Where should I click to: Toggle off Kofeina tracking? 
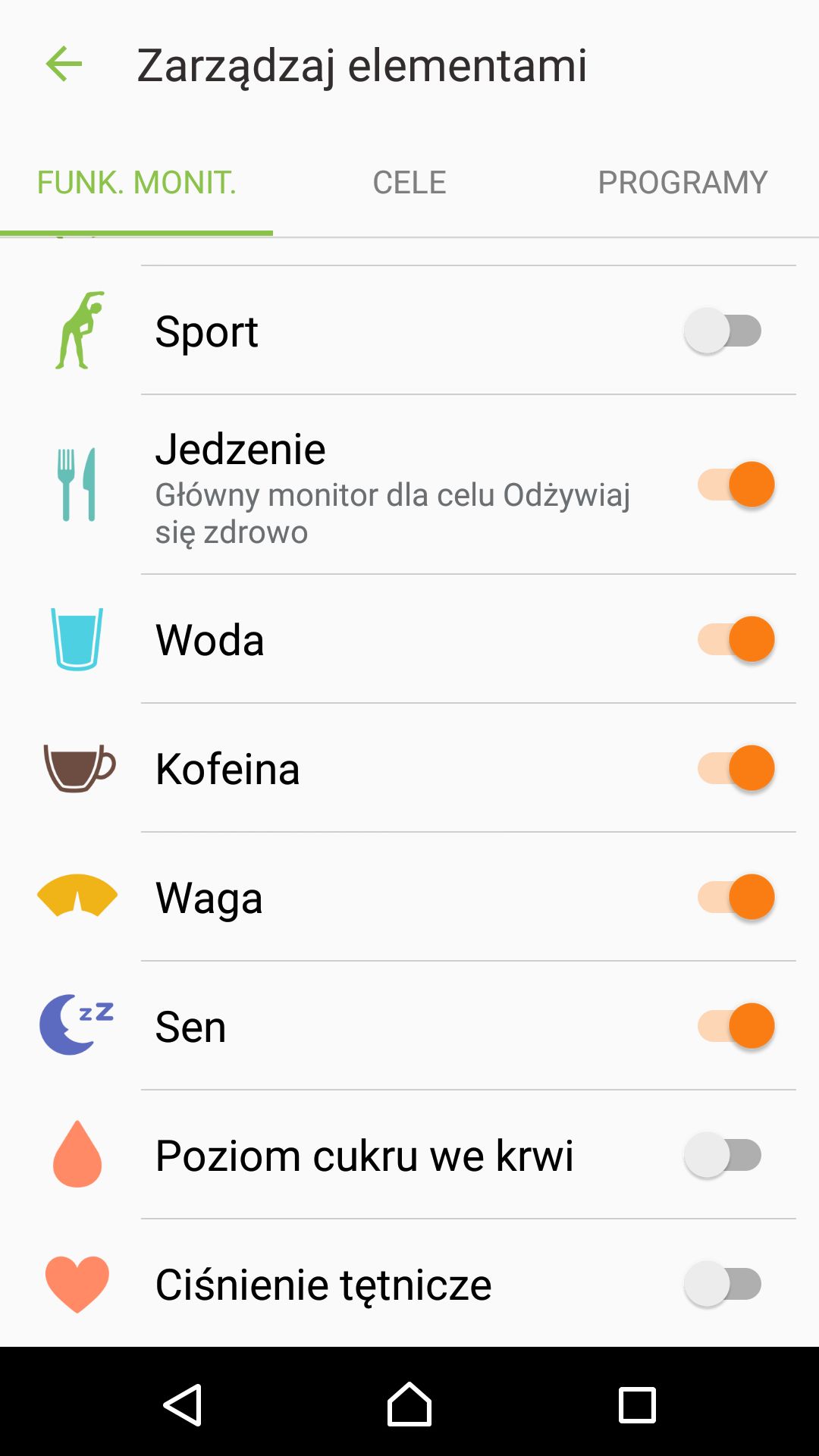click(736, 767)
